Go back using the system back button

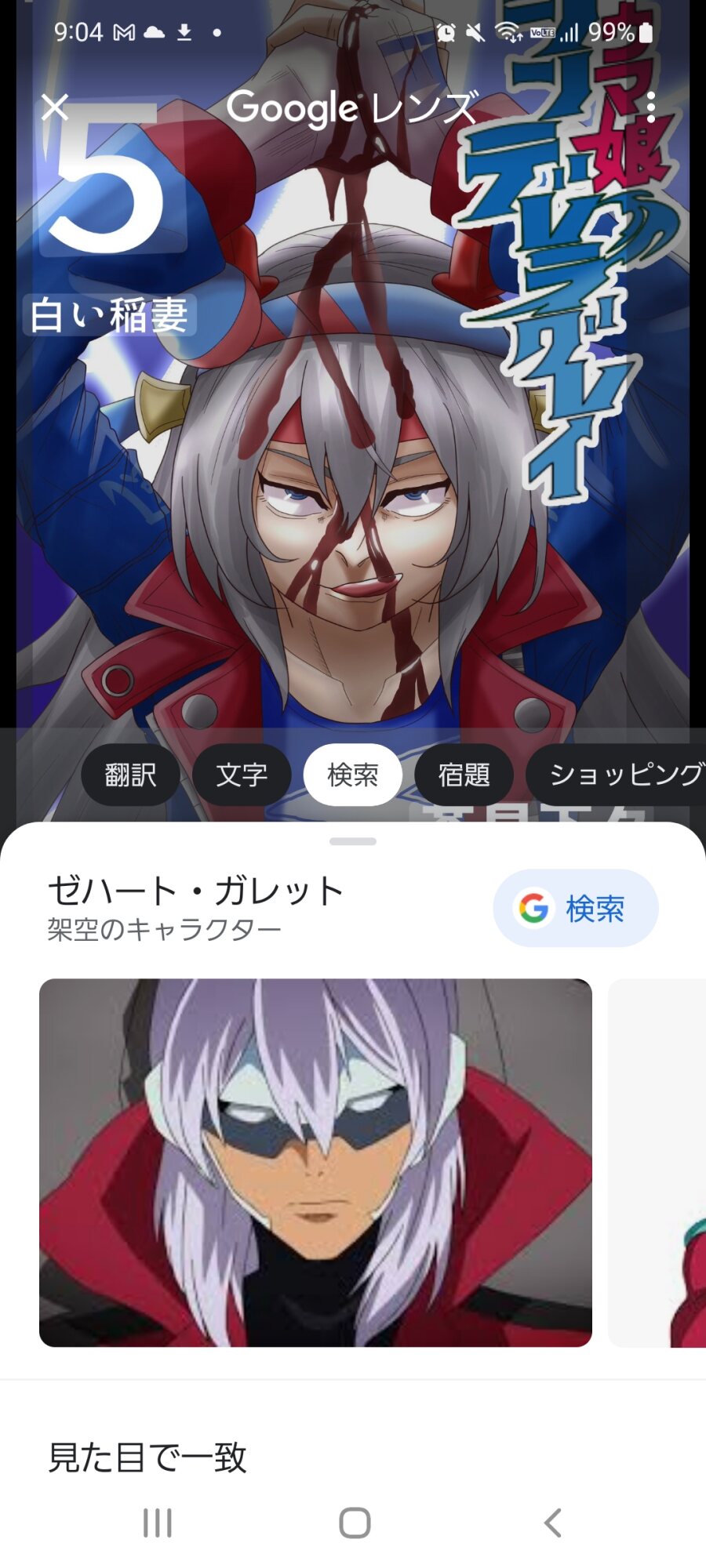pyautogui.click(x=553, y=1523)
